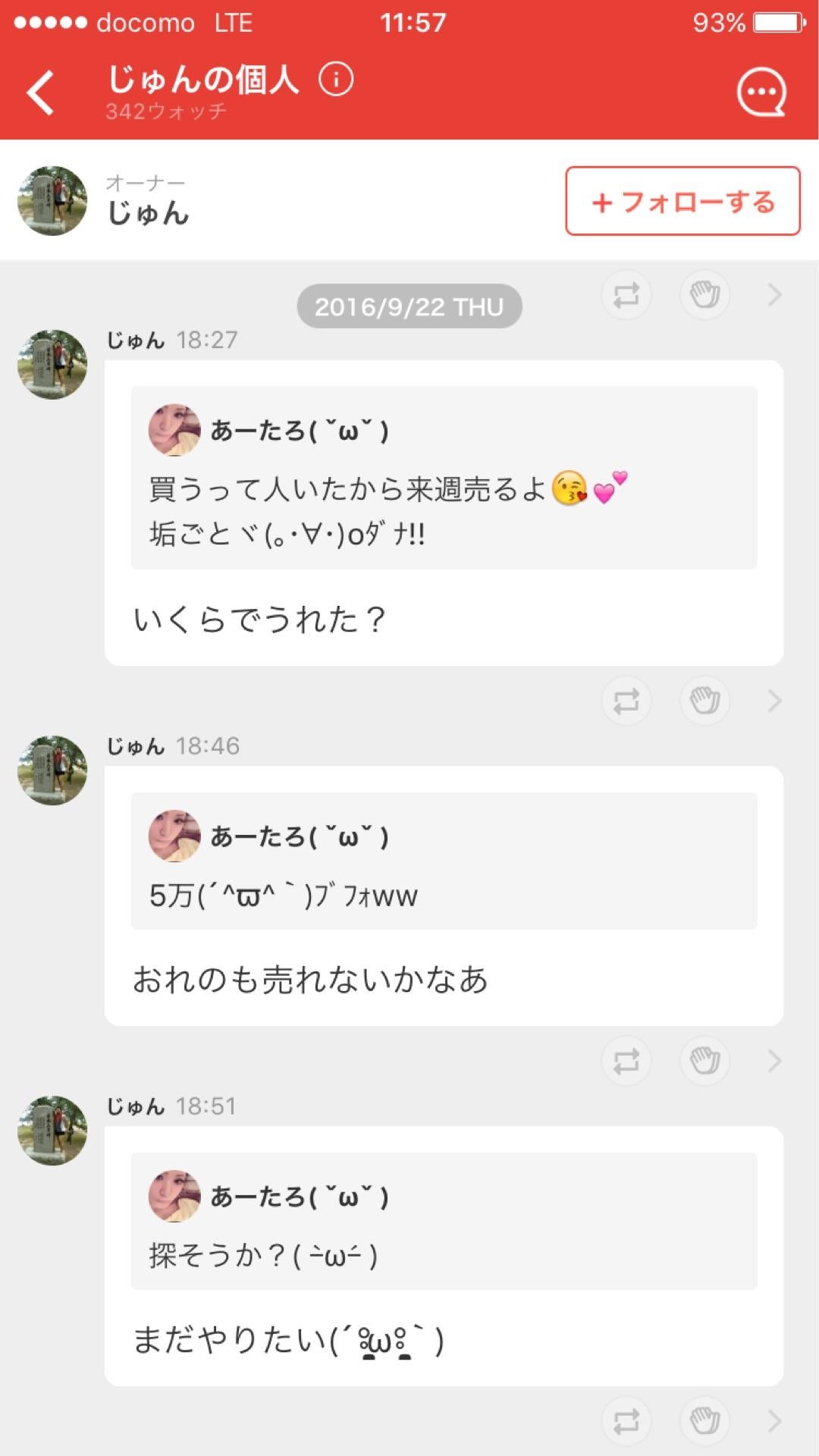
Task: Tap the clap icon above the 18:27 message
Action: pos(707,296)
